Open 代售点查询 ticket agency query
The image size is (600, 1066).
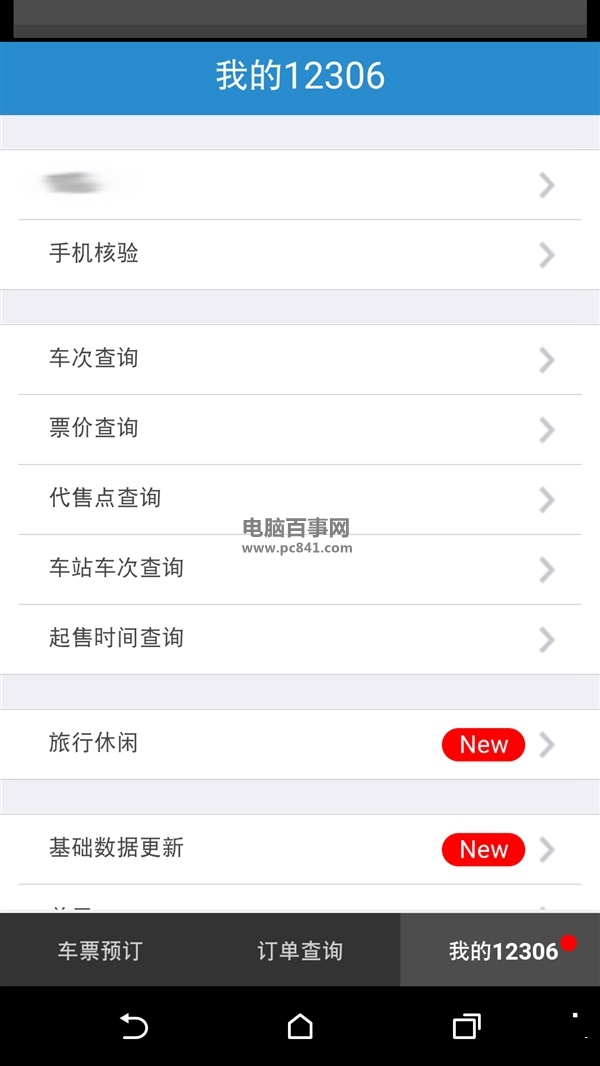point(300,499)
